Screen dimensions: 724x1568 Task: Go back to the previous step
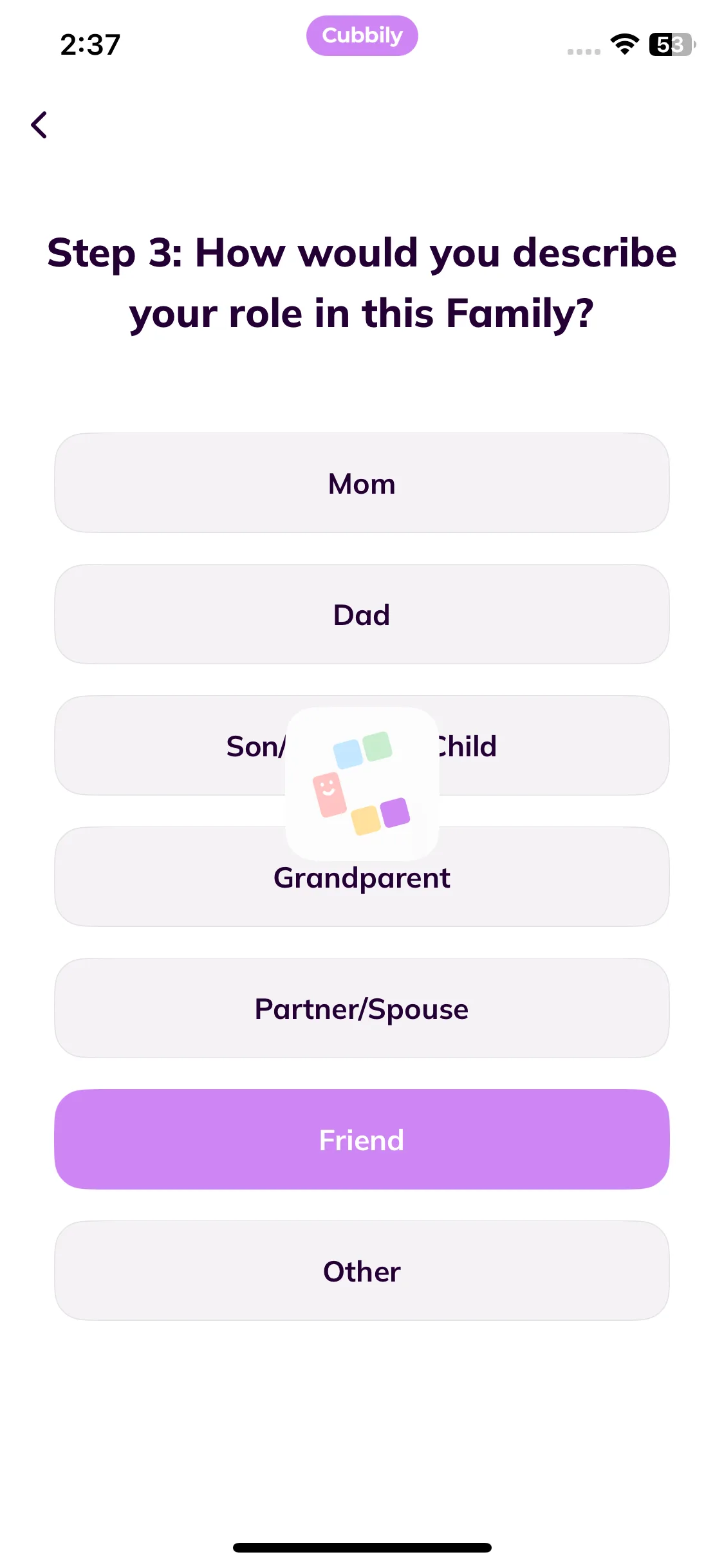coord(39,125)
